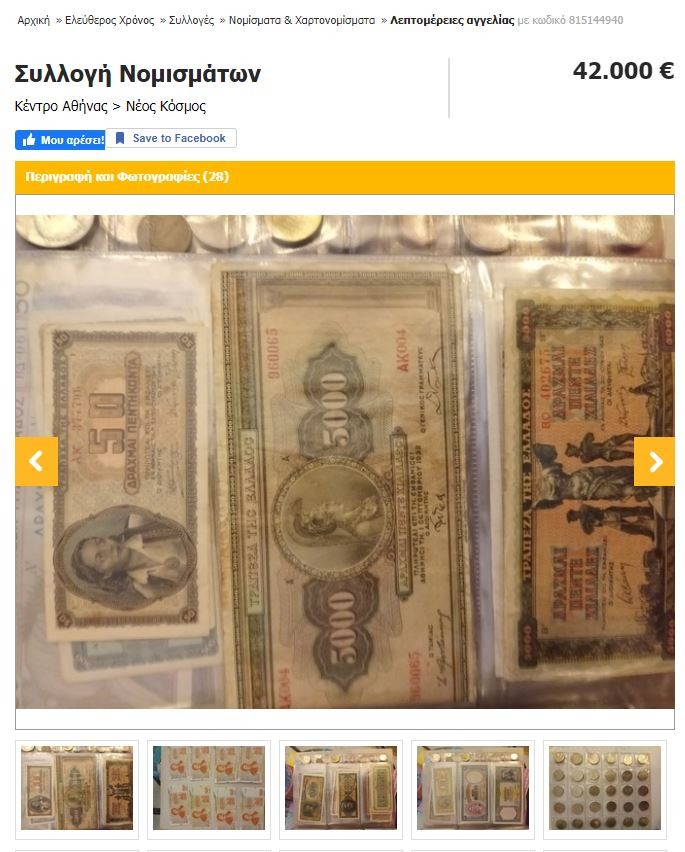Open Ελεύθερος Χρόνος breadcrumb category
The image size is (685, 852).
[109, 20]
